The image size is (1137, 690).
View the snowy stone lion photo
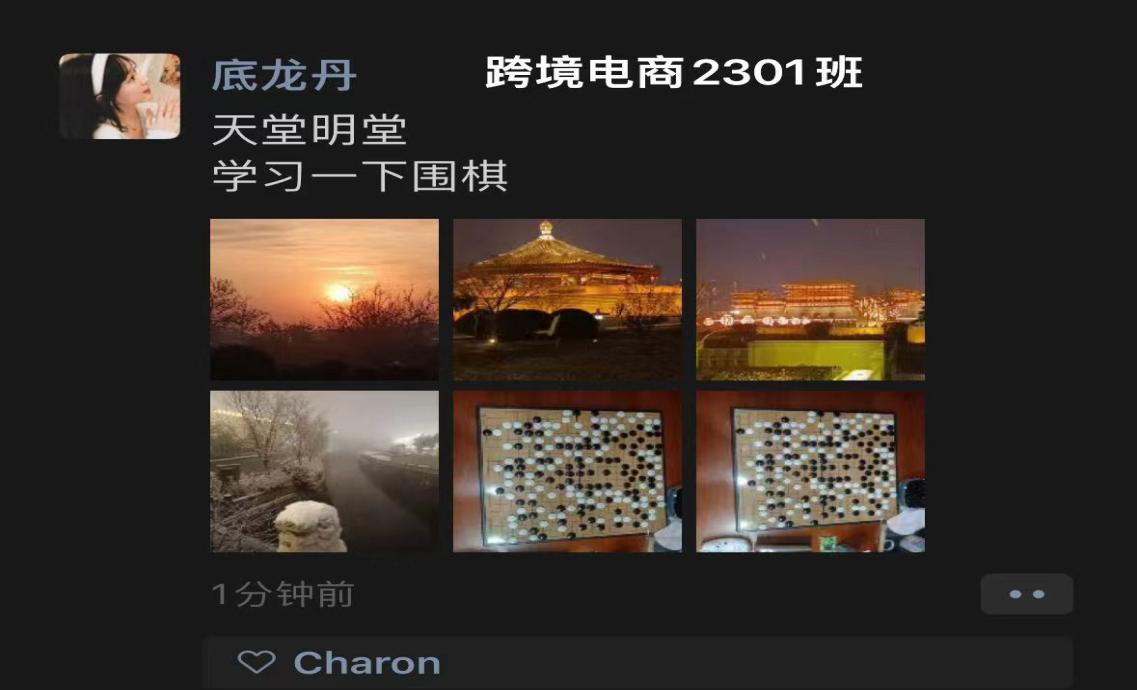(x=324, y=471)
